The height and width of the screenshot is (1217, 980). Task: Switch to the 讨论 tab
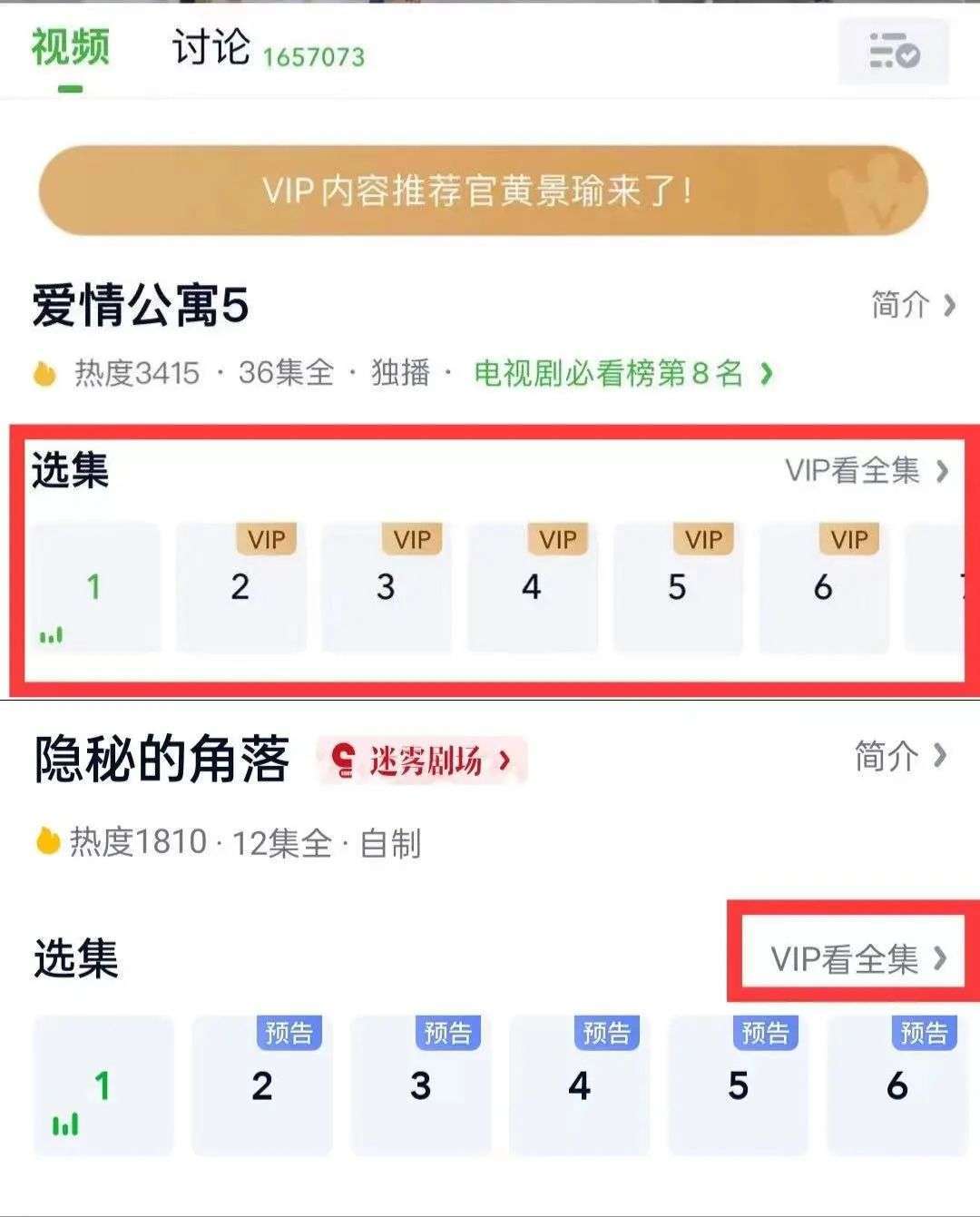(x=211, y=48)
